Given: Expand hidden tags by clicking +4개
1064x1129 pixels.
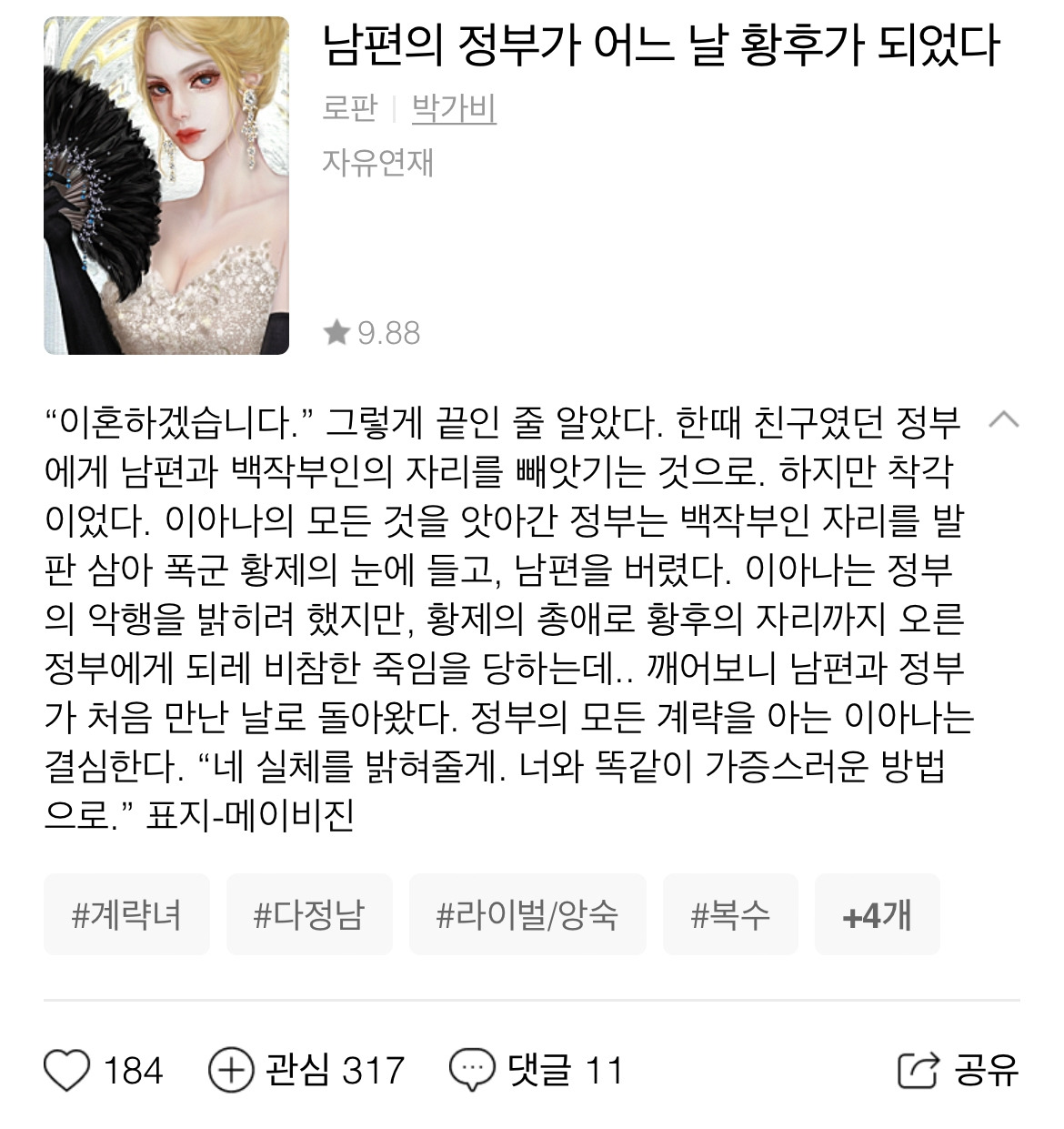Looking at the screenshot, I should [x=877, y=914].
